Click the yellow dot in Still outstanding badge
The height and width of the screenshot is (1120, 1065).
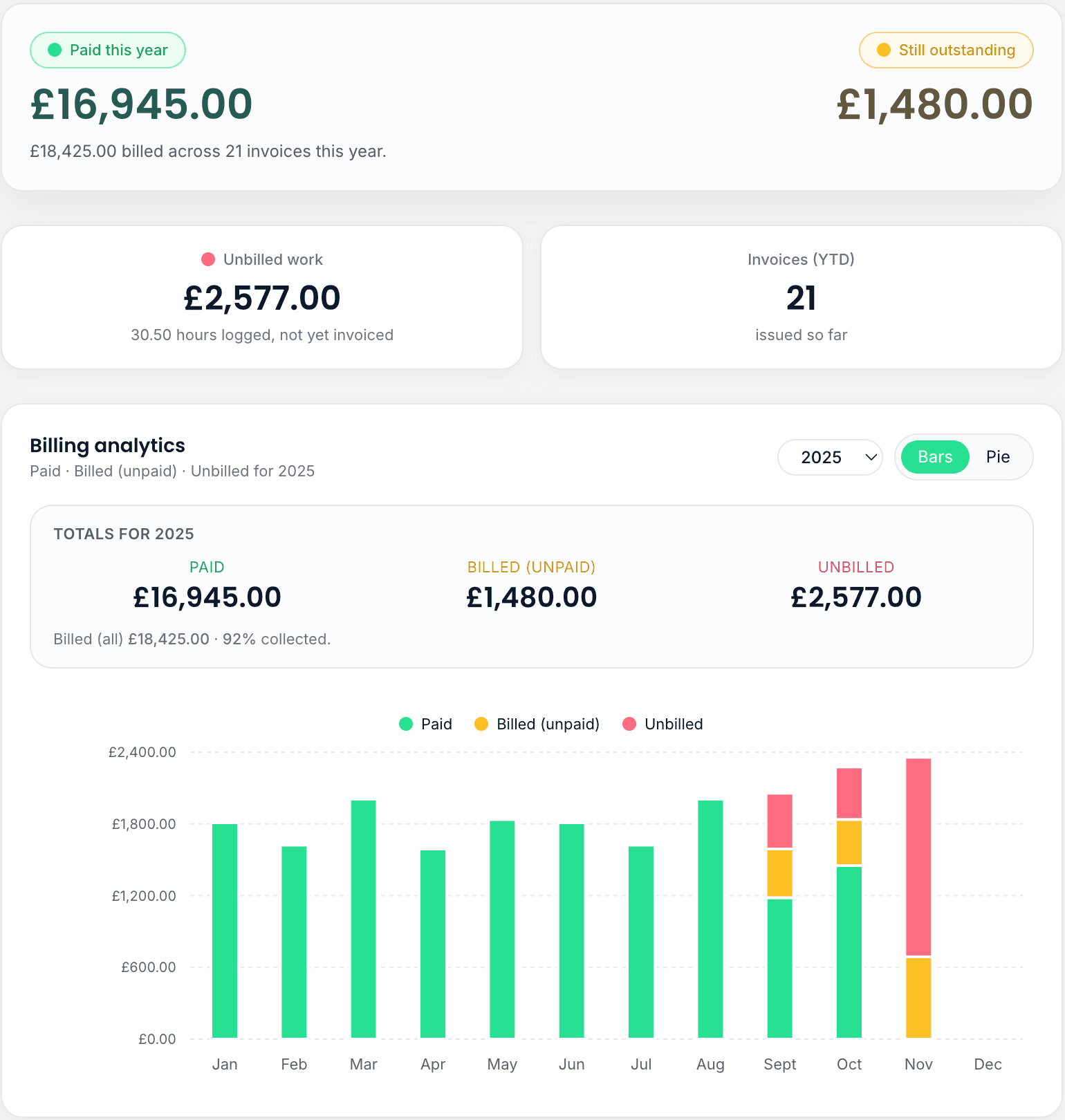pos(885,50)
